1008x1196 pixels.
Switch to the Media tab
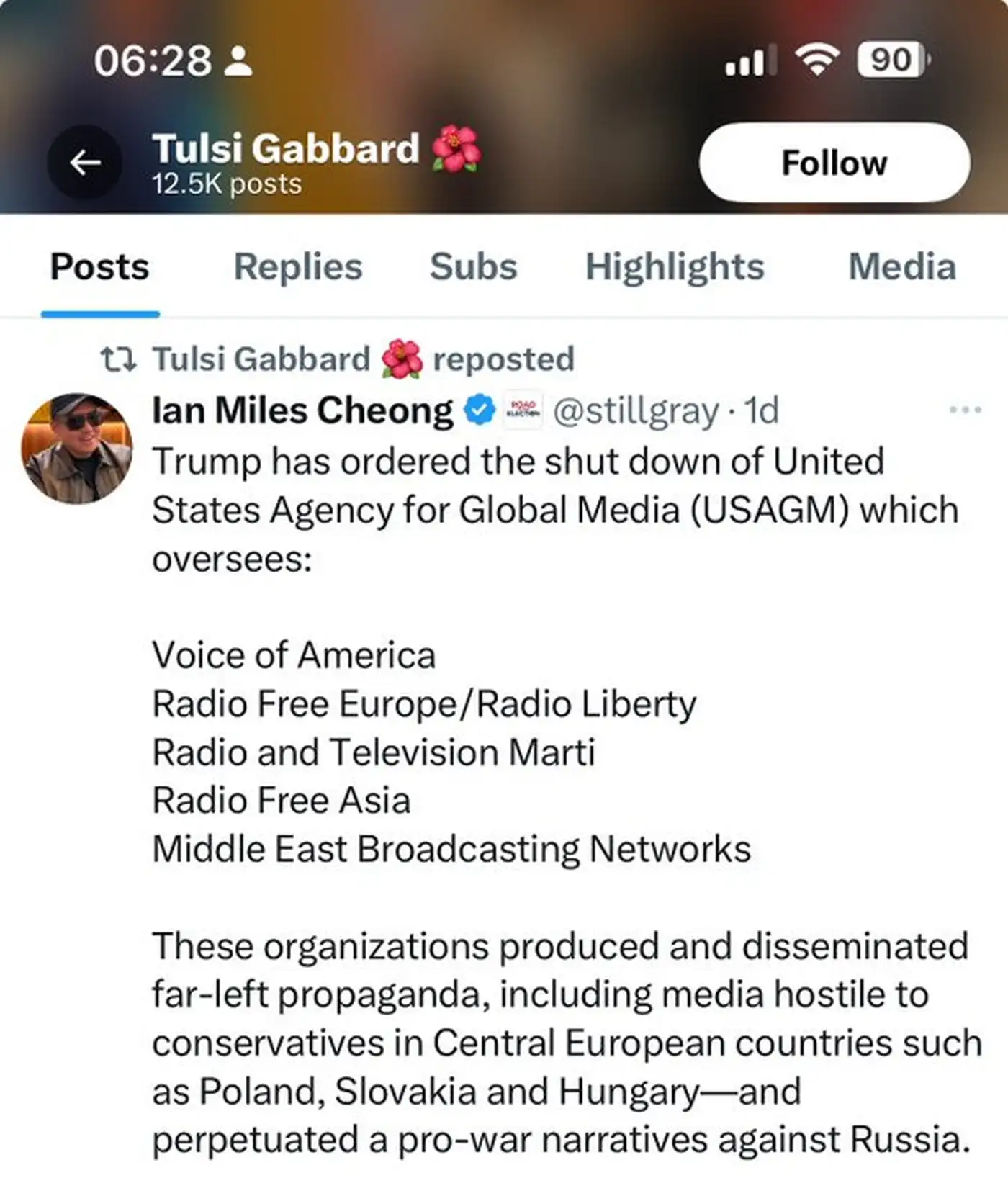click(x=901, y=267)
